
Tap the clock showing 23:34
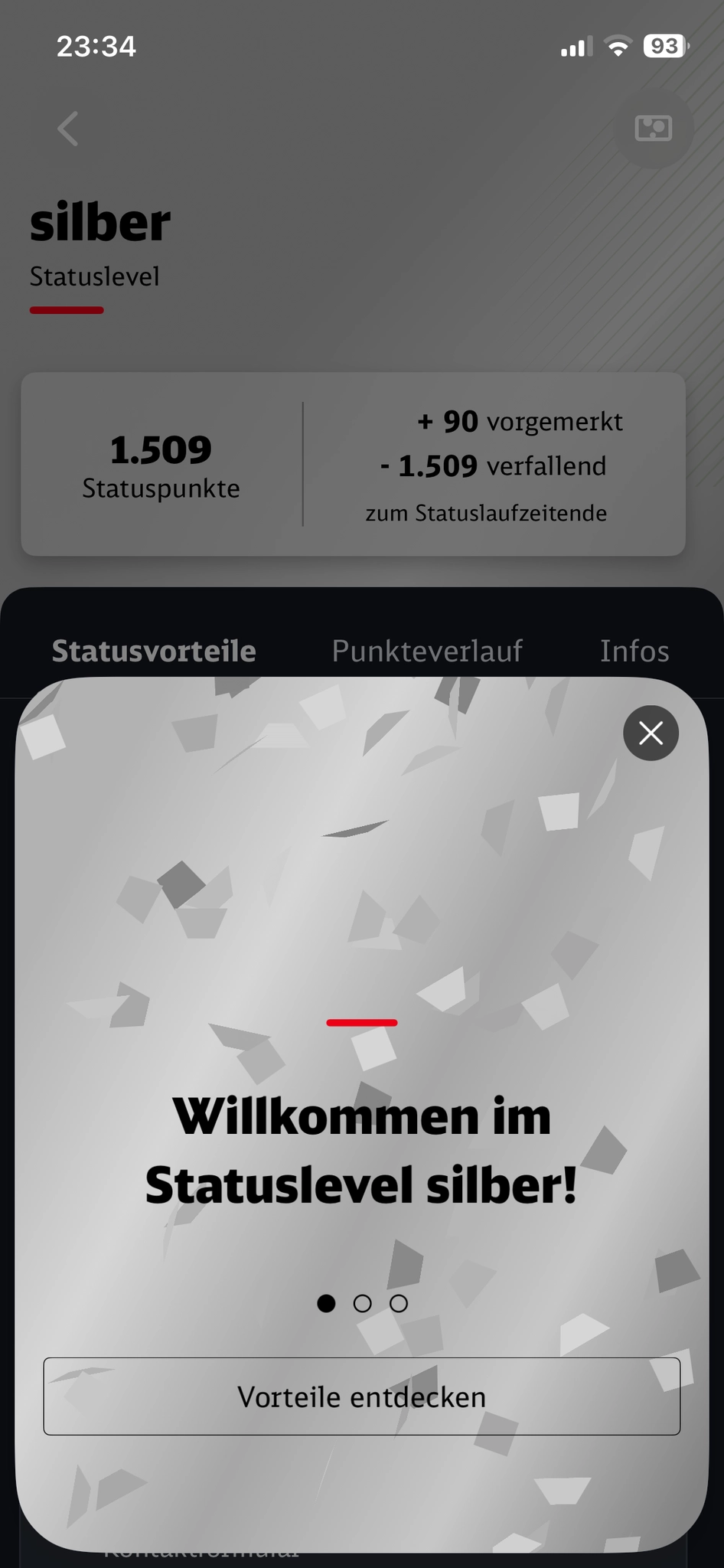coord(97,46)
